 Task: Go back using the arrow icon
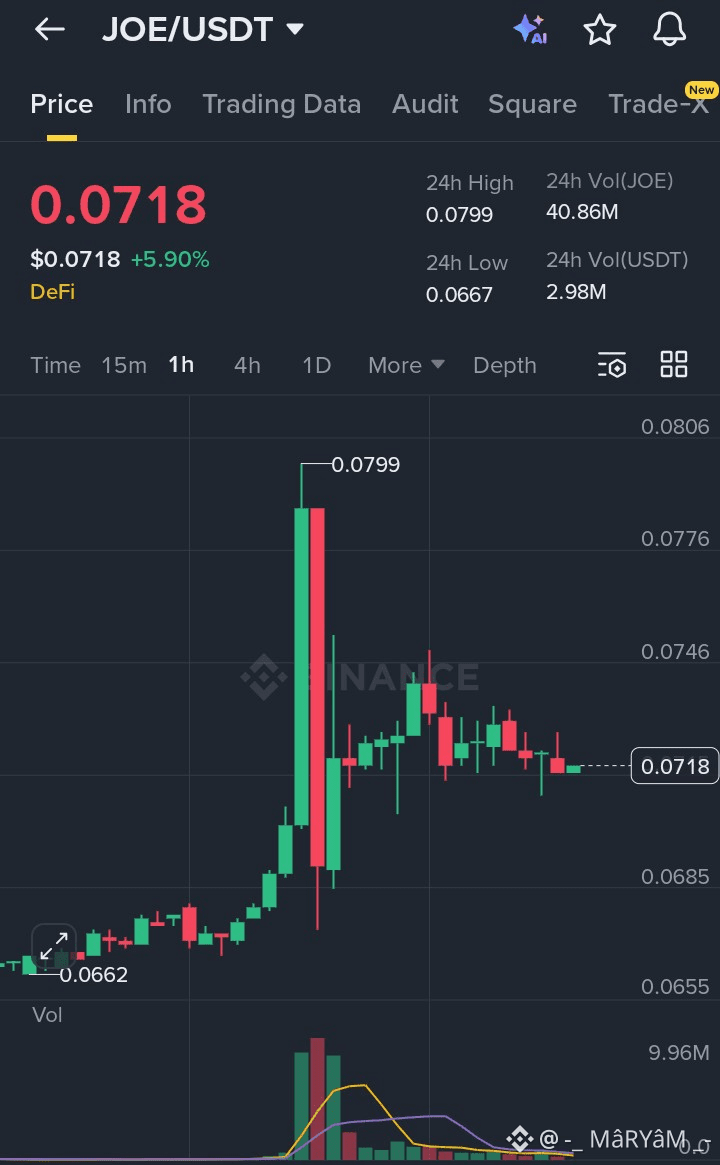tap(49, 30)
